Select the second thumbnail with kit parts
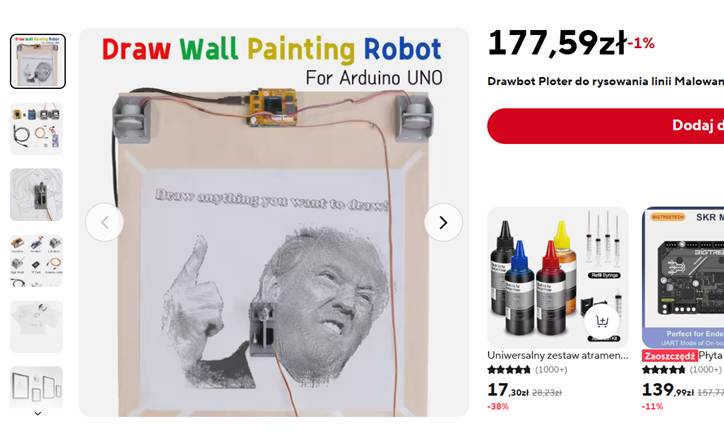The height and width of the screenshot is (437, 724). pos(36,128)
